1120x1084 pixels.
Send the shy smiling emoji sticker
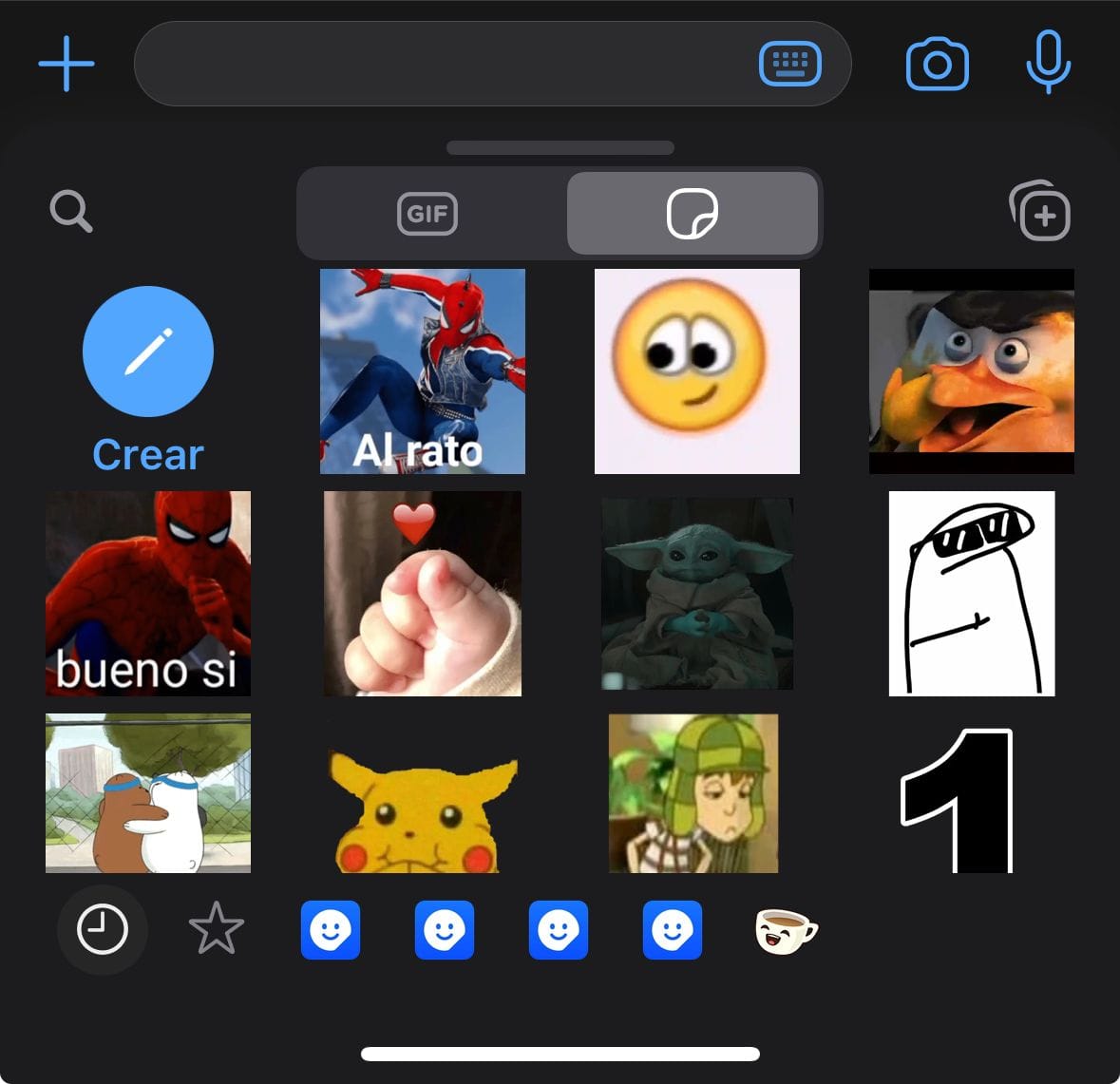click(697, 371)
